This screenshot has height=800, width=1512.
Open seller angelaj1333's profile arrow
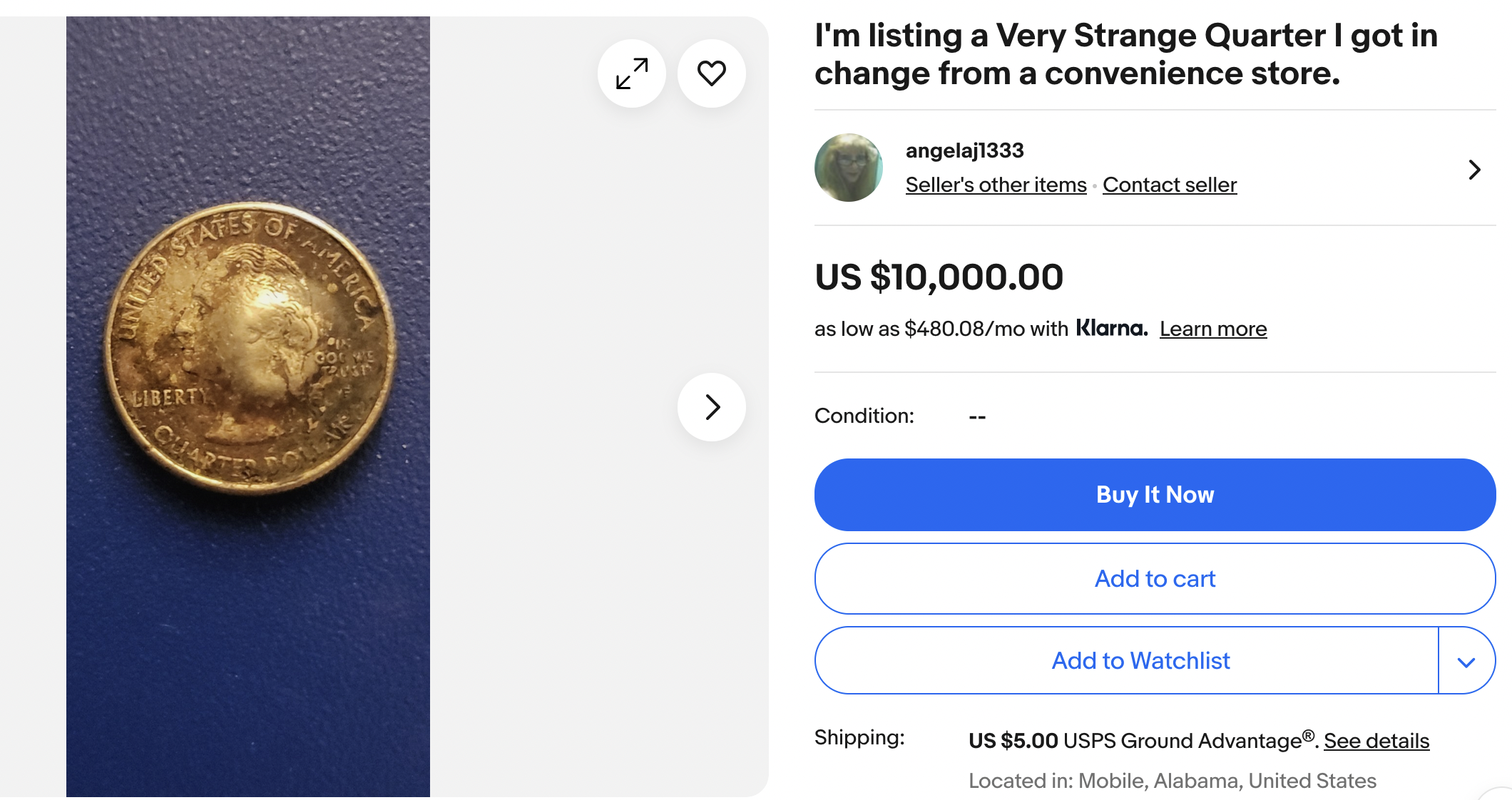tap(1474, 170)
